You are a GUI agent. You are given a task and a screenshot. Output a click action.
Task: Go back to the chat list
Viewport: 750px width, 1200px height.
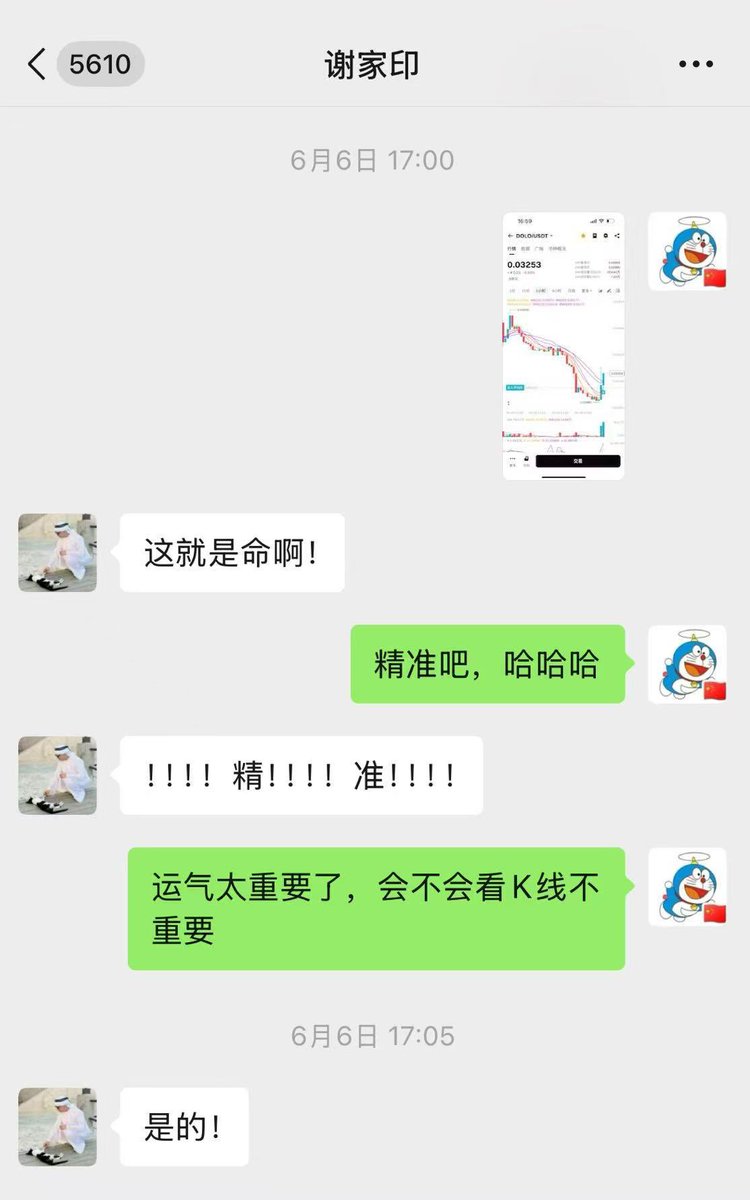coord(38,65)
